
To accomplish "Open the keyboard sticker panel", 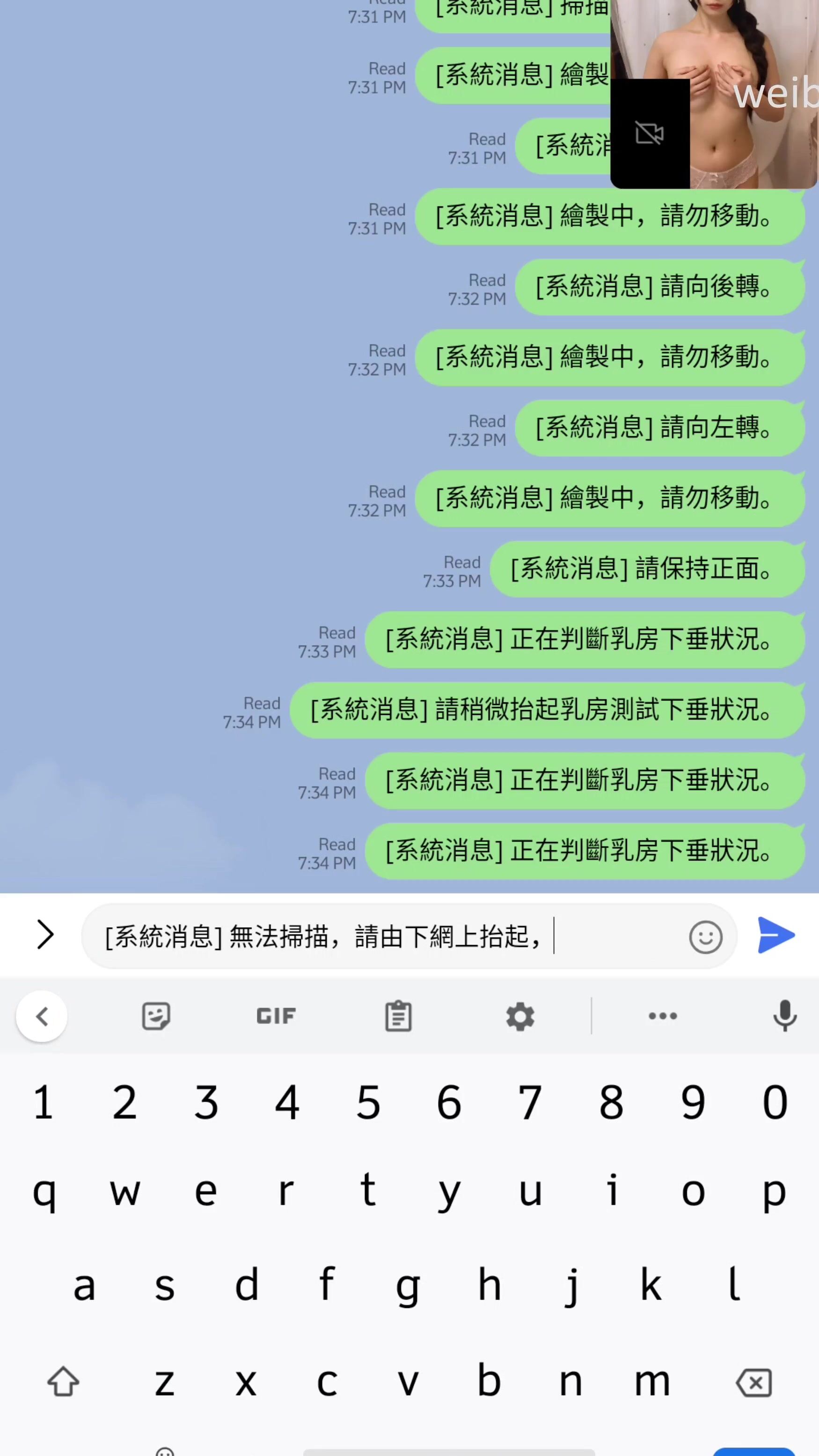I will click(155, 1016).
